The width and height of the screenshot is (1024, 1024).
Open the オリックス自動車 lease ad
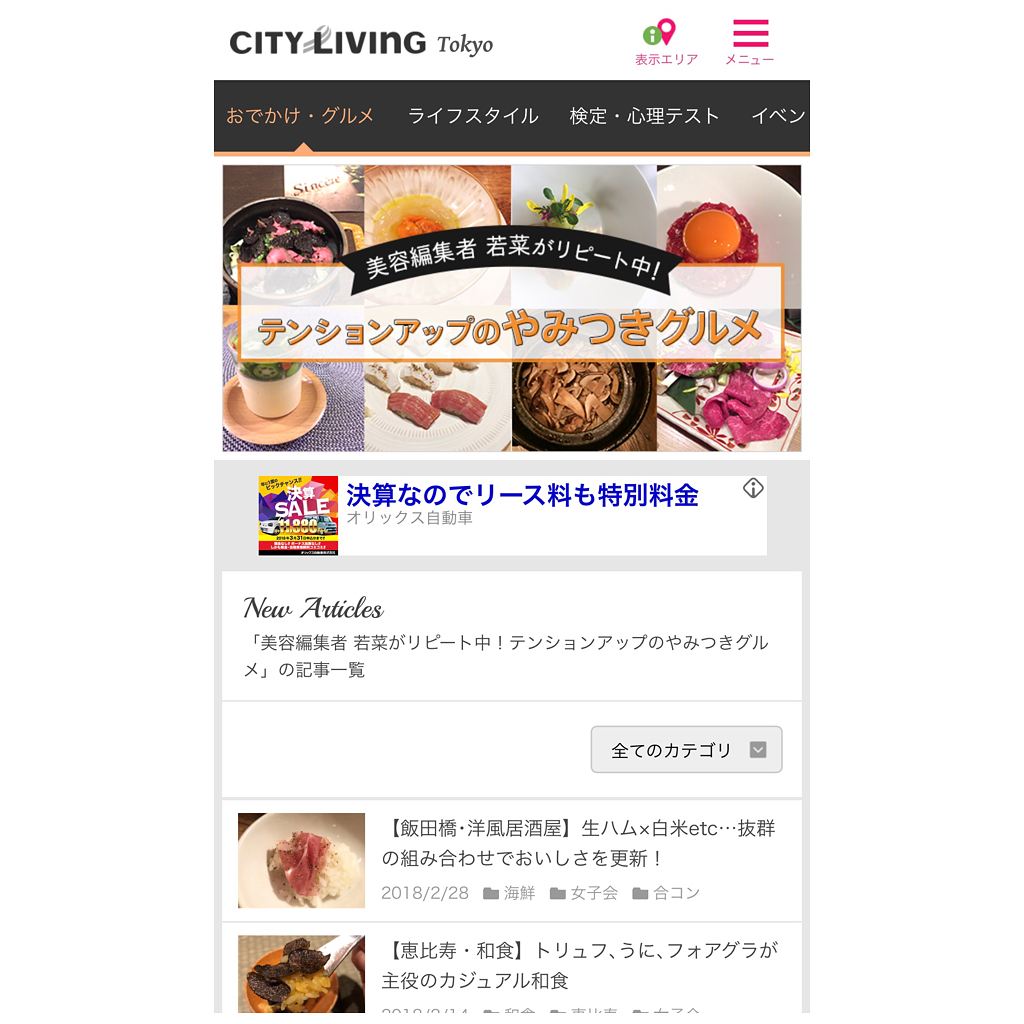(521, 495)
